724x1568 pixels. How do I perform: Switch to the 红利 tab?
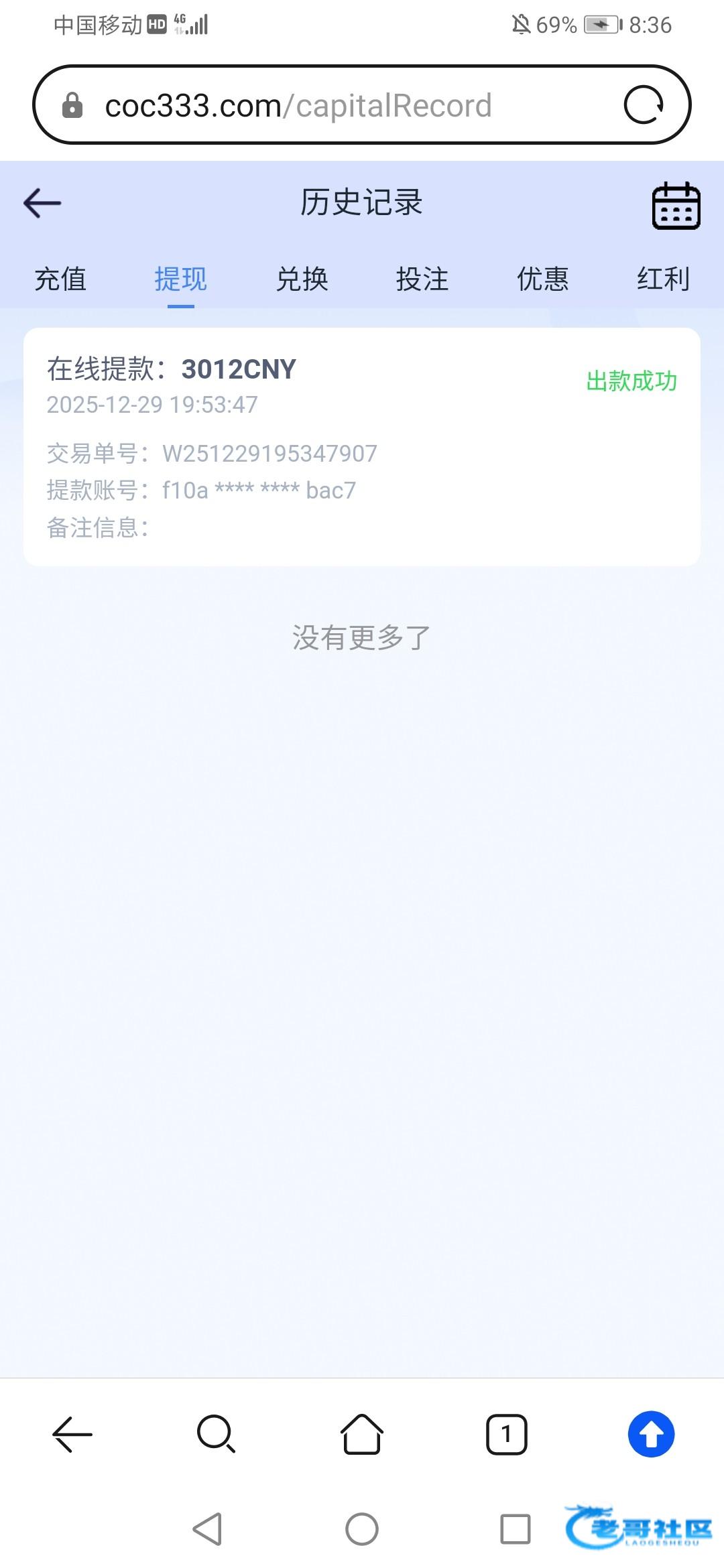pos(663,279)
